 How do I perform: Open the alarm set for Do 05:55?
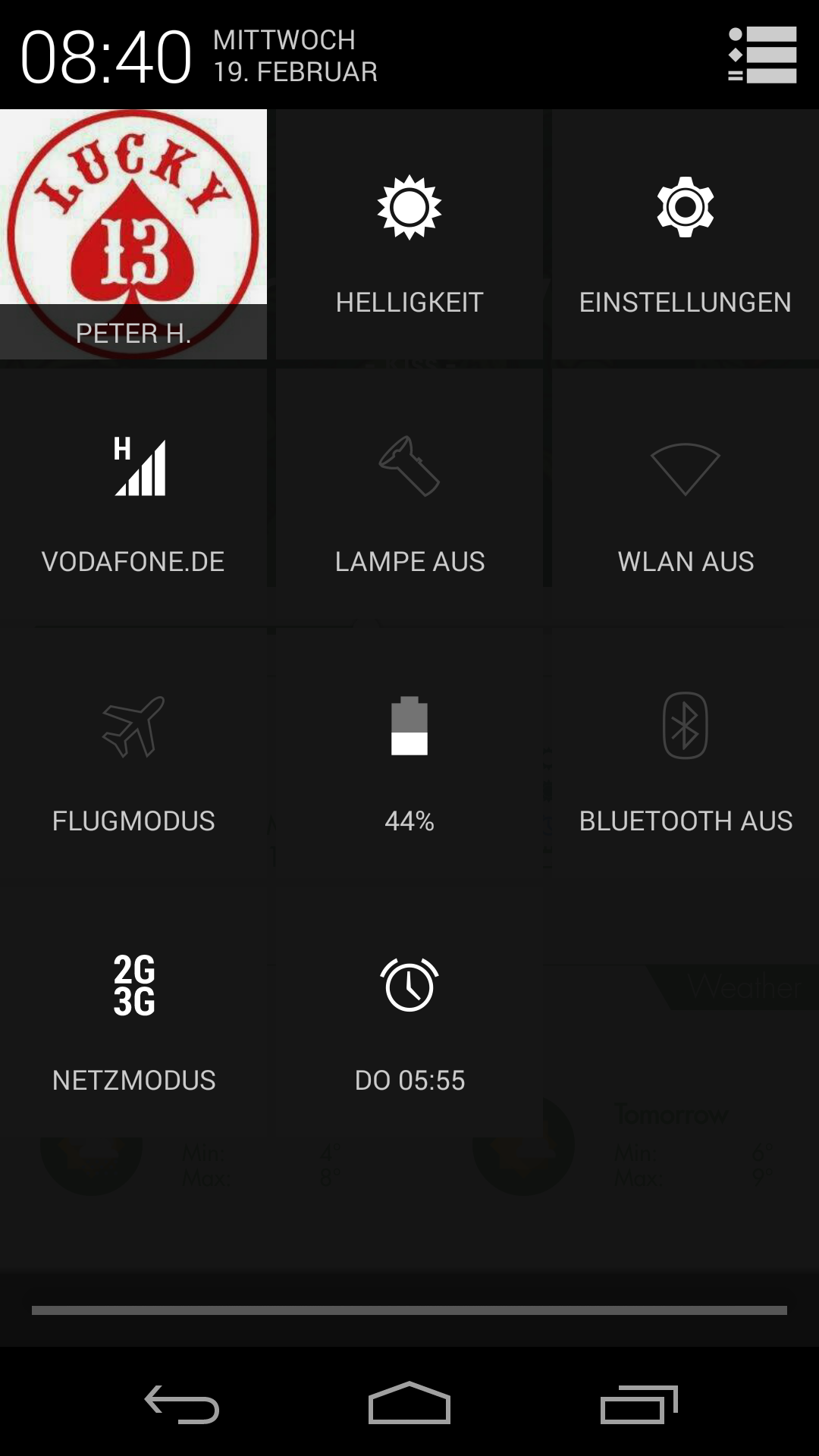point(409,1016)
